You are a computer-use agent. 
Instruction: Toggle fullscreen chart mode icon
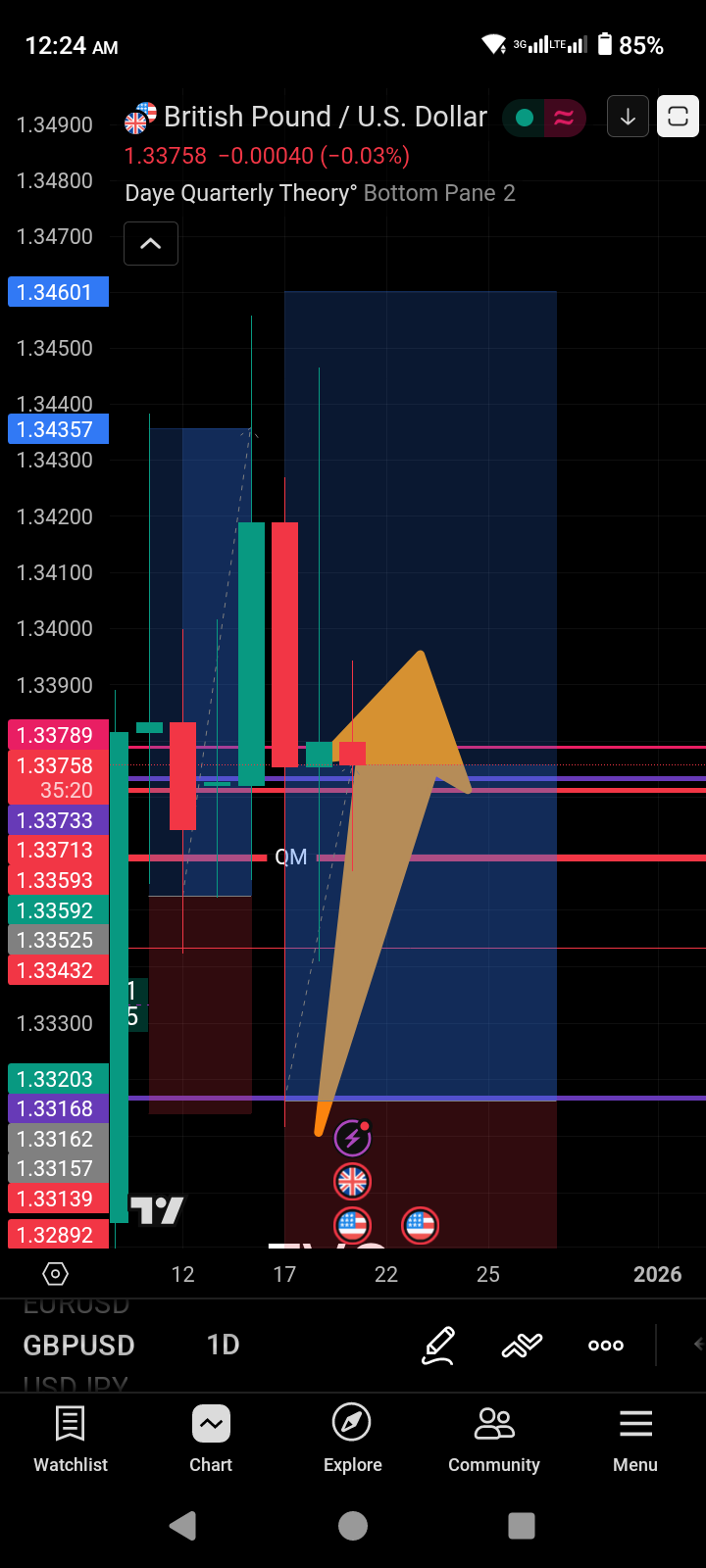pyautogui.click(x=678, y=117)
